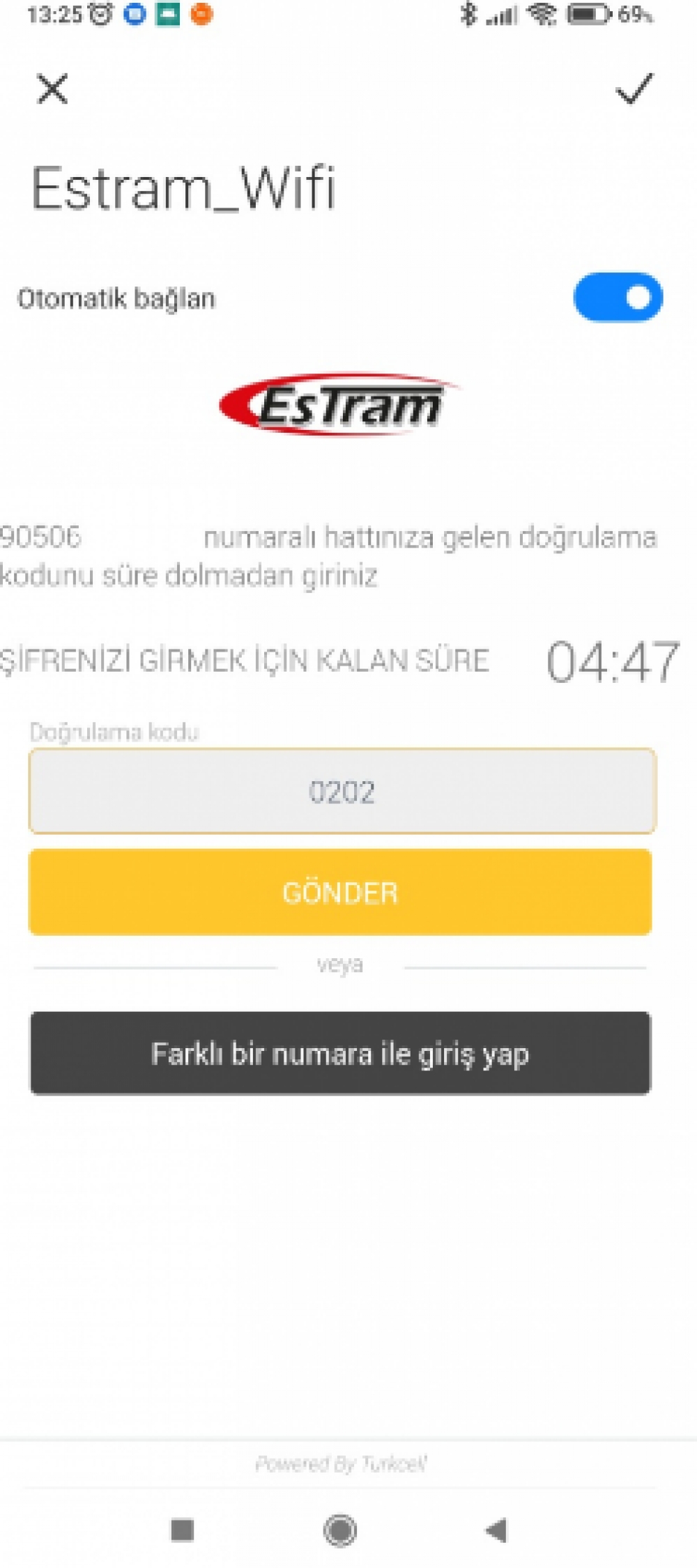This screenshot has width=697, height=1568.
Task: Turn off Otomatik bağlan switch
Action: [x=618, y=298]
